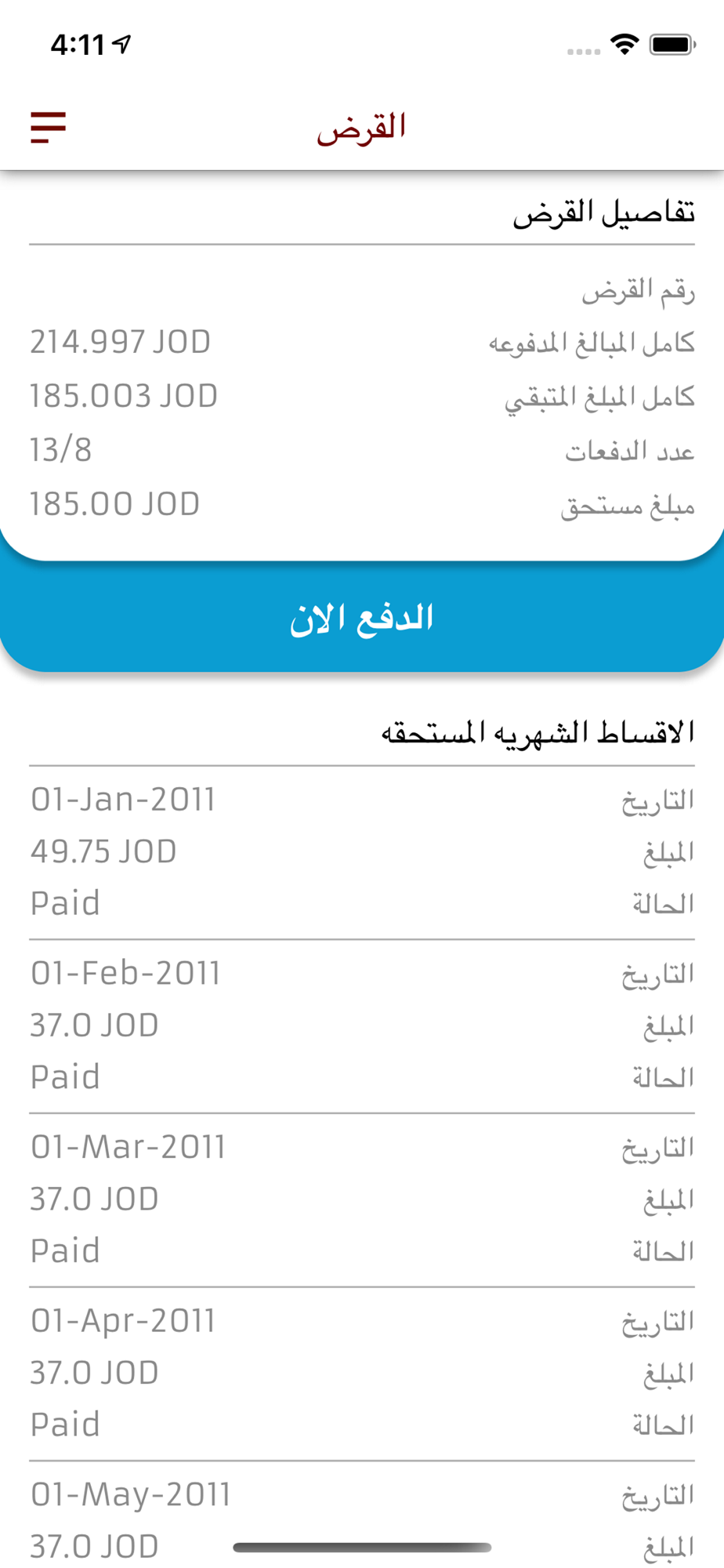
Task: Tap the blue الدفع الان pay now button
Action: click(362, 618)
